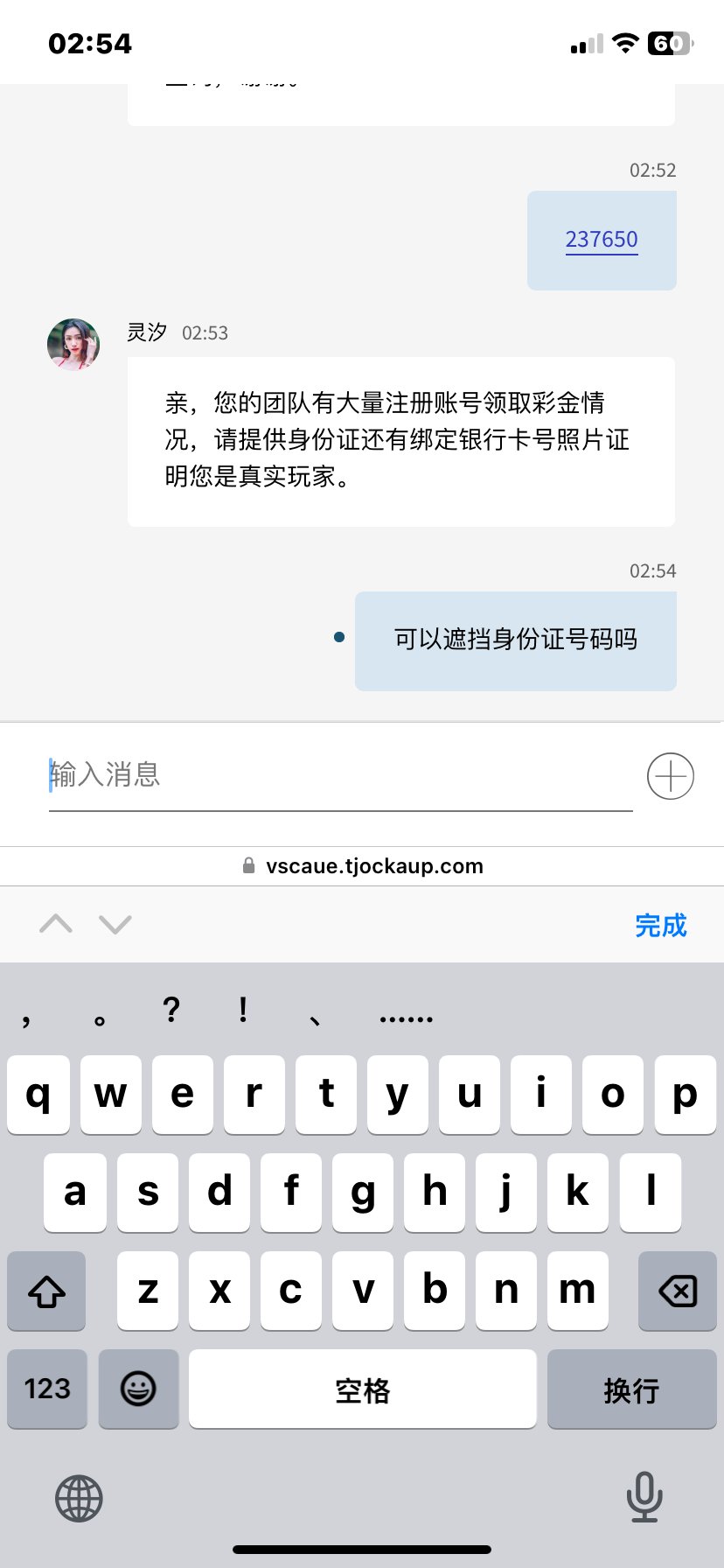
Task: Tap the backspace key
Action: (x=677, y=1291)
